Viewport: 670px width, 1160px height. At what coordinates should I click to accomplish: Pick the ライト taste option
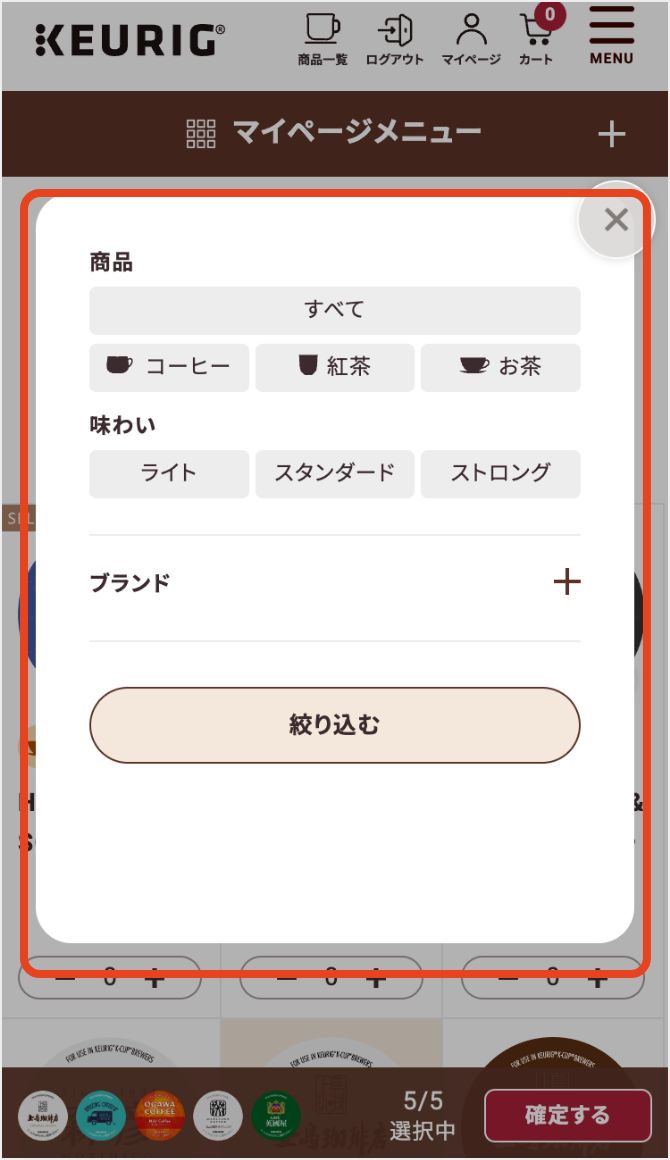point(169,473)
